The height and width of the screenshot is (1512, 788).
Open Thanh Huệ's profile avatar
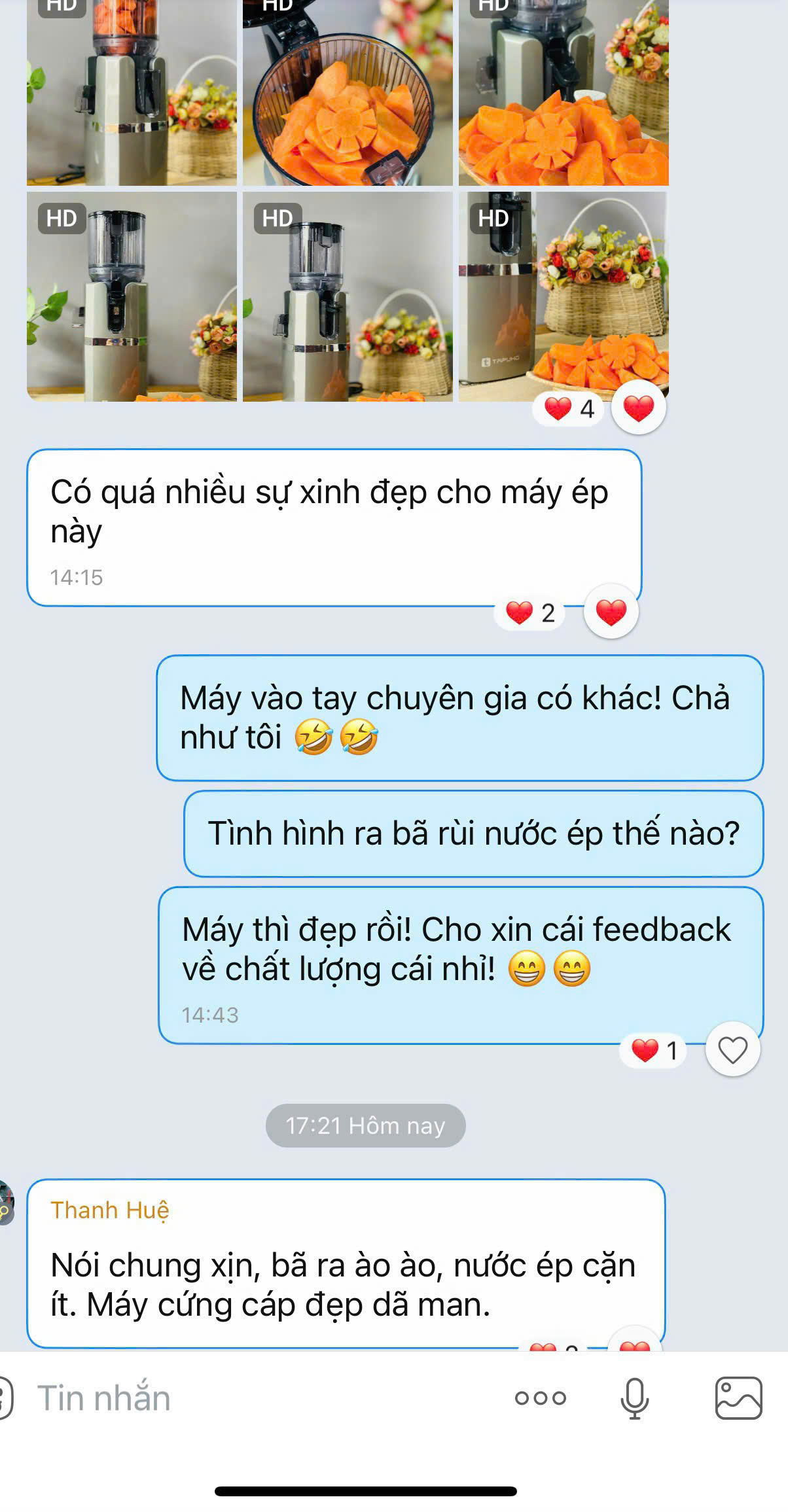[x=7, y=1204]
